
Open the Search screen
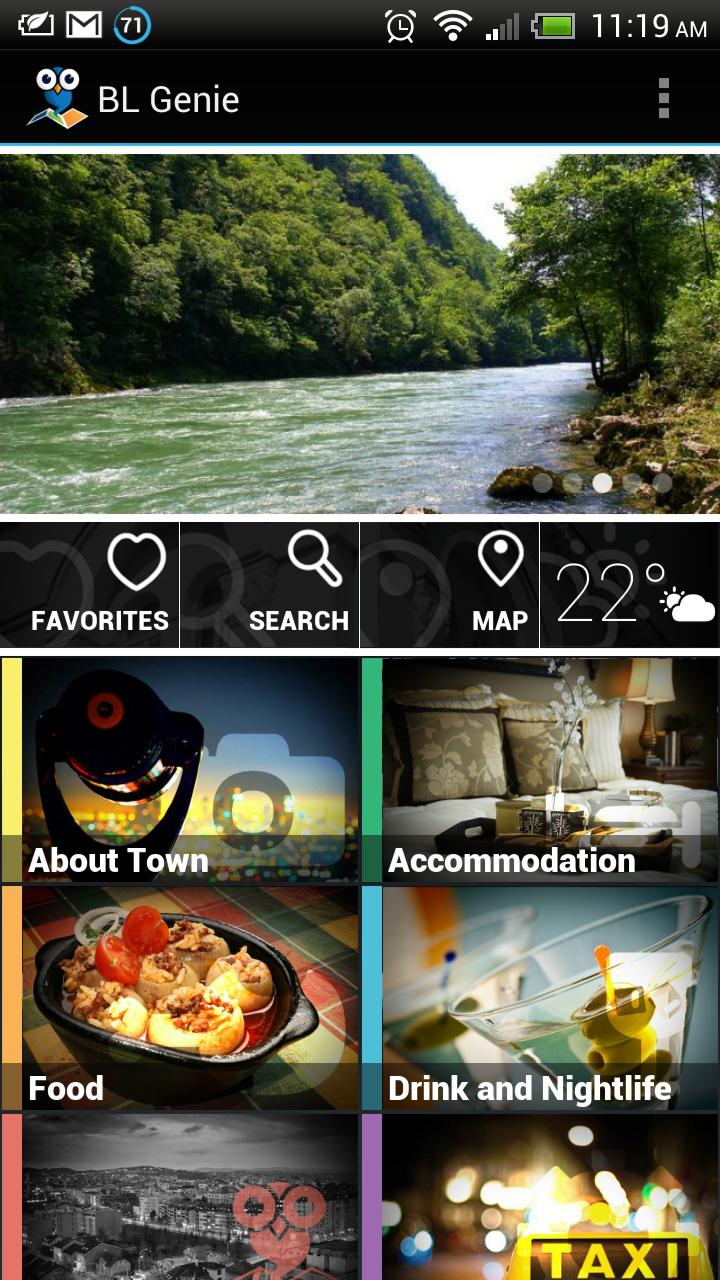click(270, 585)
